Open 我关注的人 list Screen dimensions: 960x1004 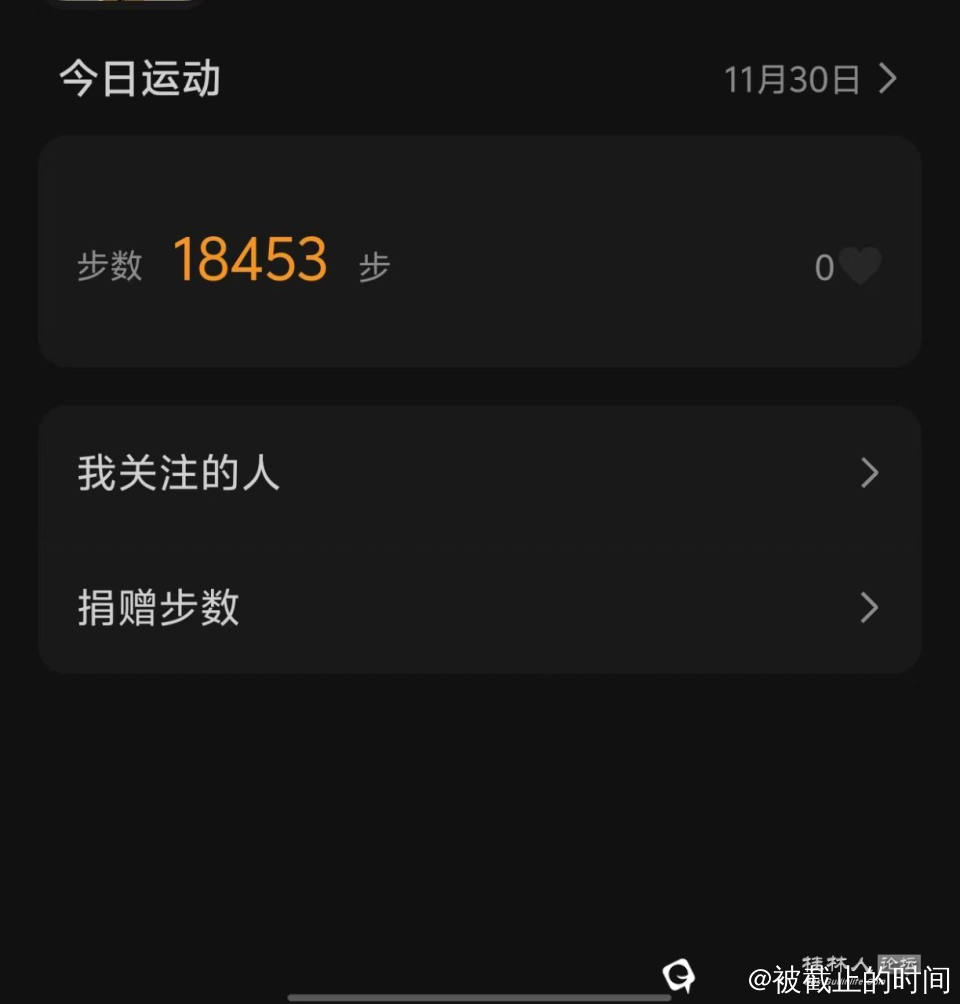(479, 473)
